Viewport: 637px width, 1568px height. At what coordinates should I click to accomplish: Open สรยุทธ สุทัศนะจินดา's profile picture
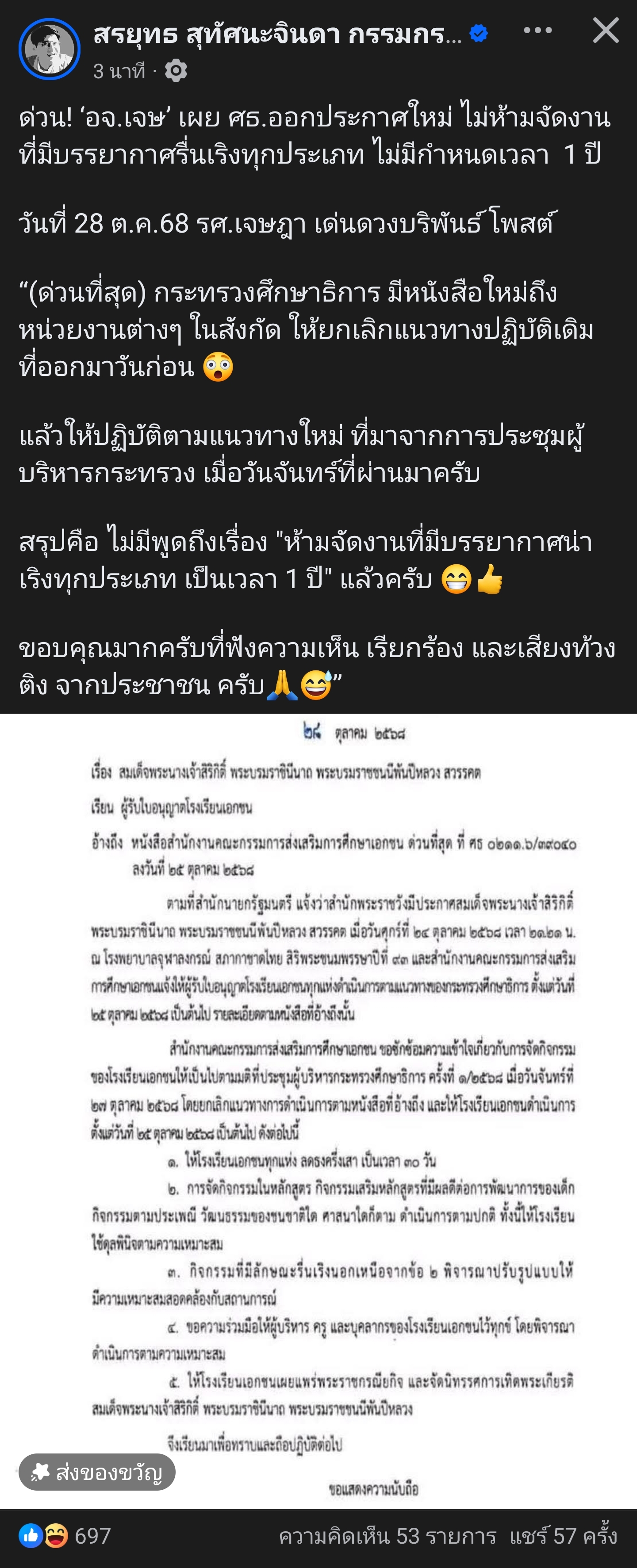(x=50, y=50)
